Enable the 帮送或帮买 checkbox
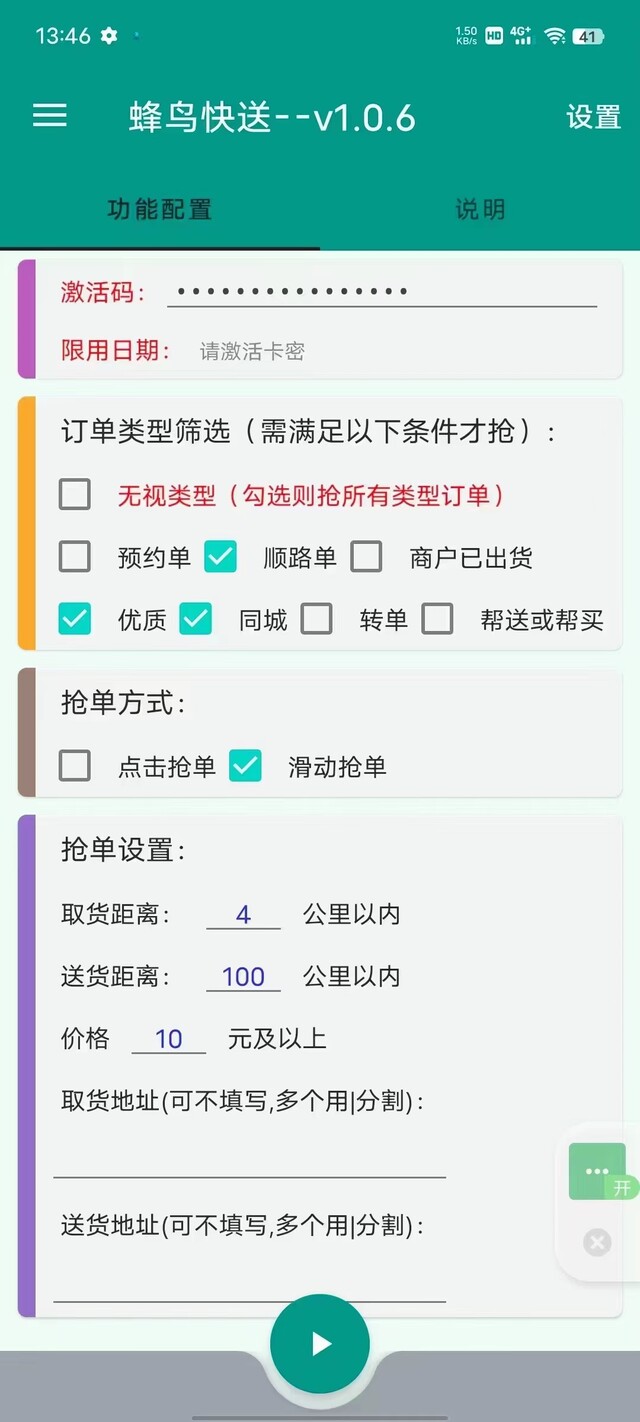The height and width of the screenshot is (1422, 640). coord(438,619)
